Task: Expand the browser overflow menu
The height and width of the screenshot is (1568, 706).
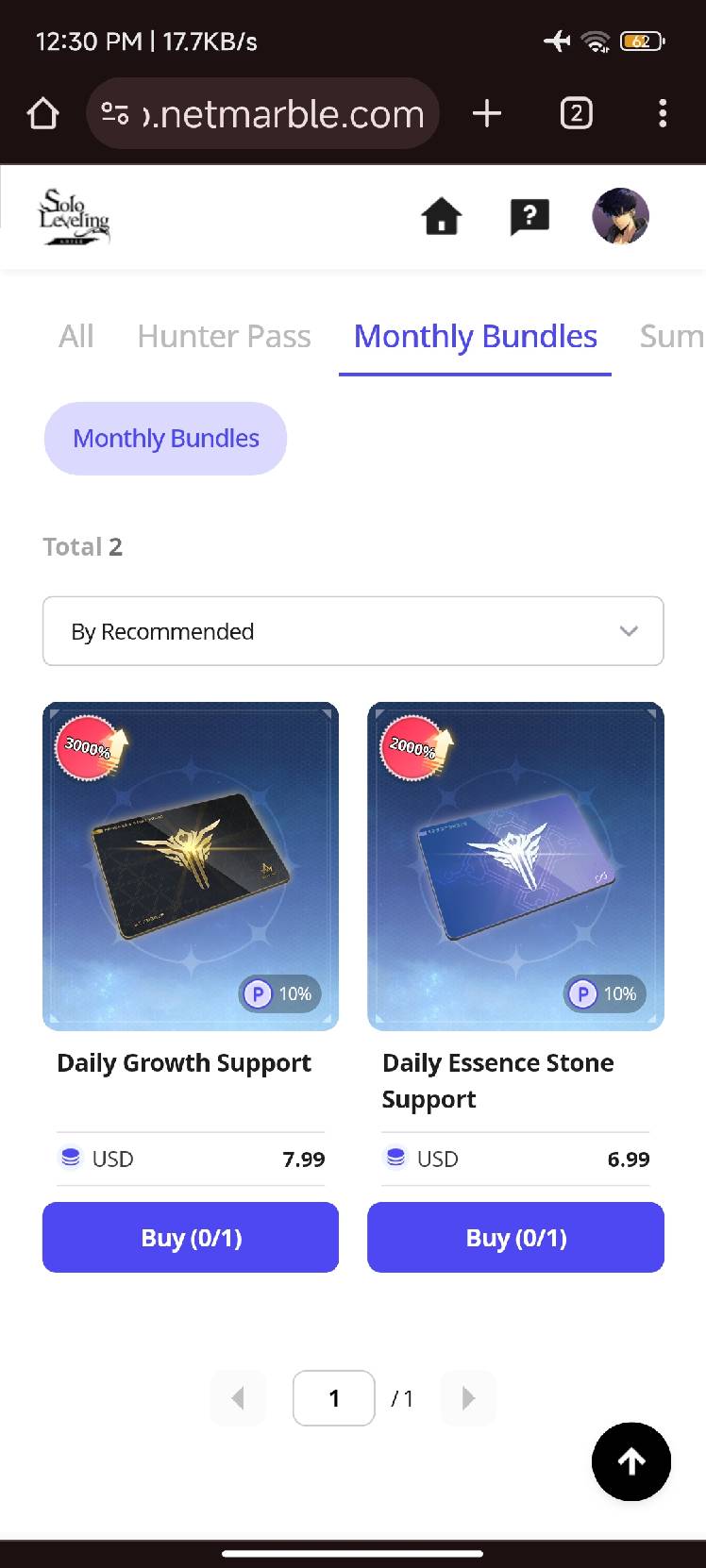Action: click(663, 113)
